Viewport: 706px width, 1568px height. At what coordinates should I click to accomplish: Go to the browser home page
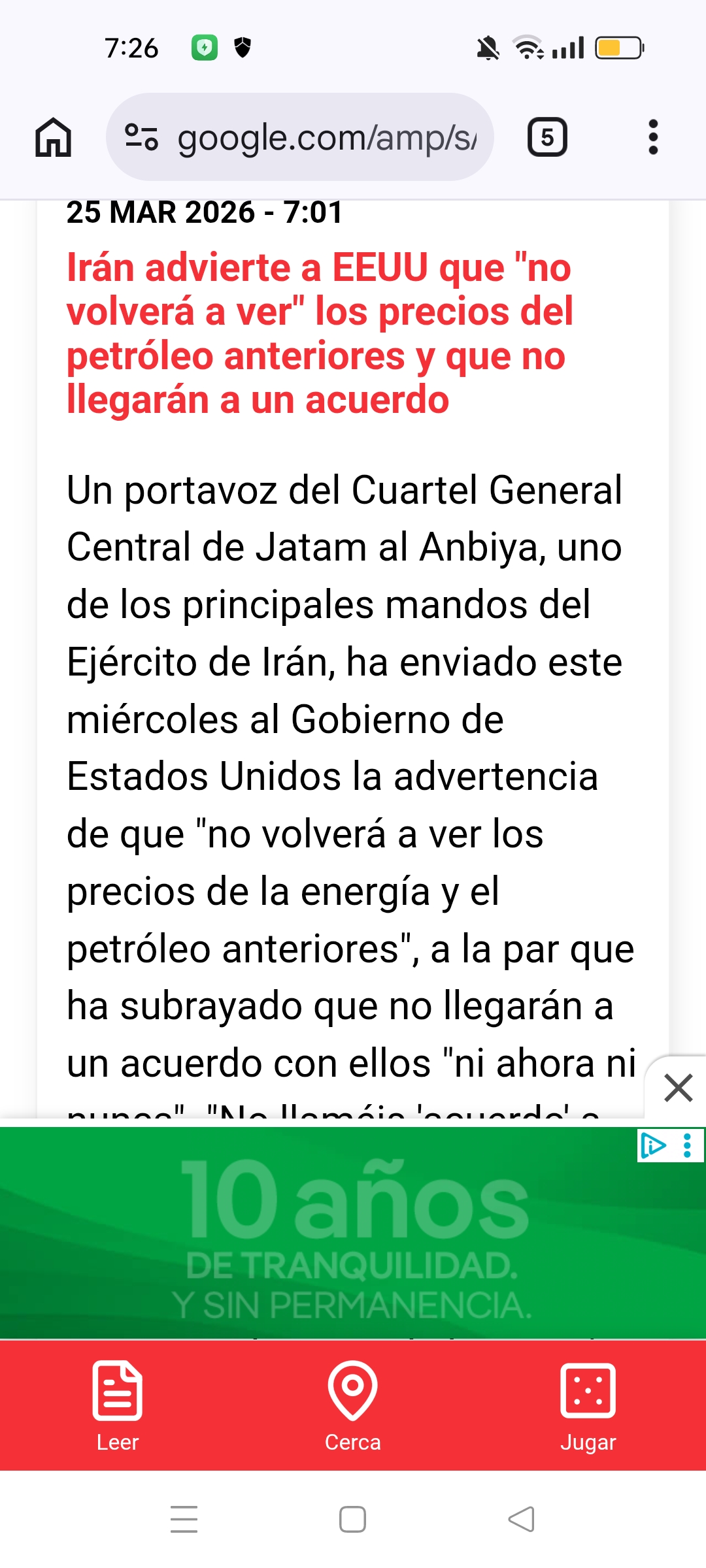pyautogui.click(x=53, y=137)
